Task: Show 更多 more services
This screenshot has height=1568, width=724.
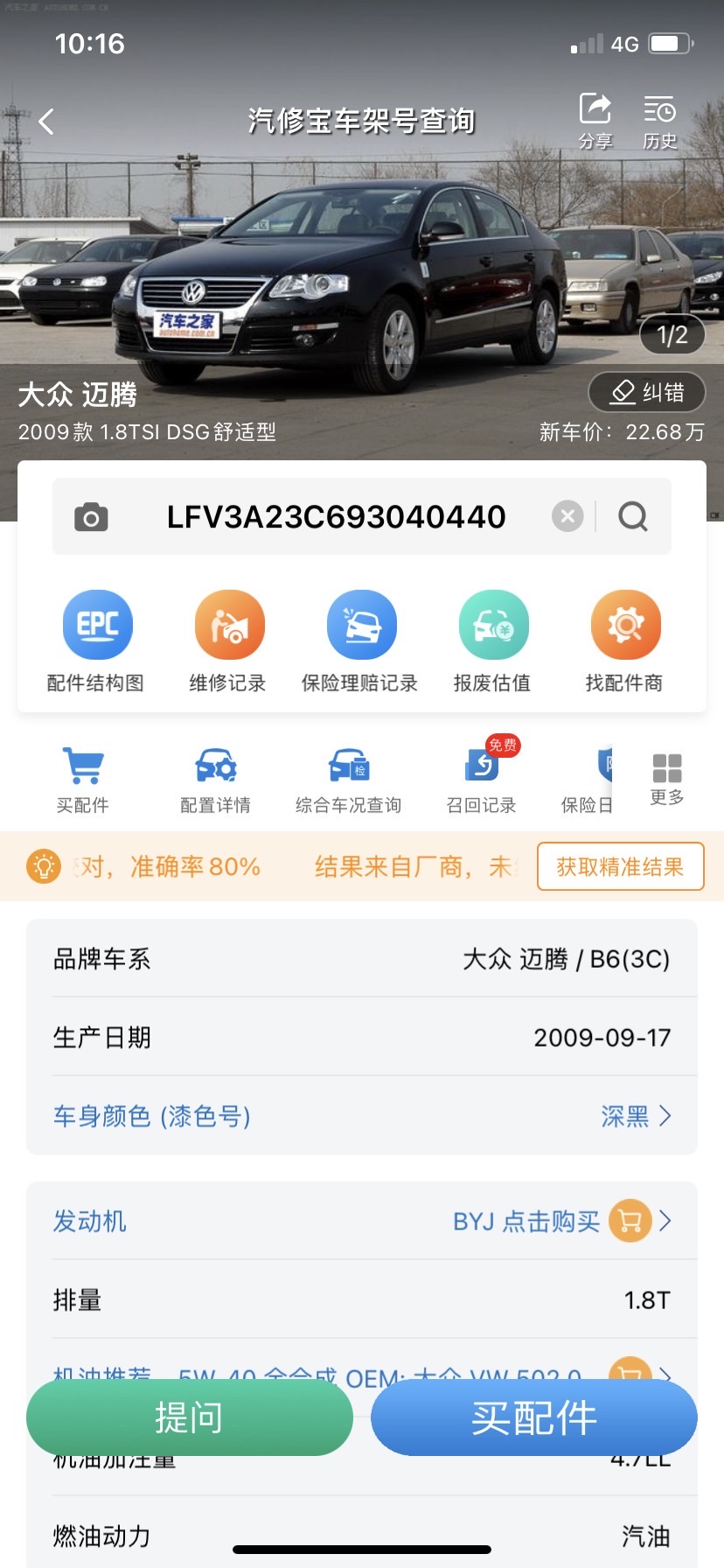Action: point(667,779)
